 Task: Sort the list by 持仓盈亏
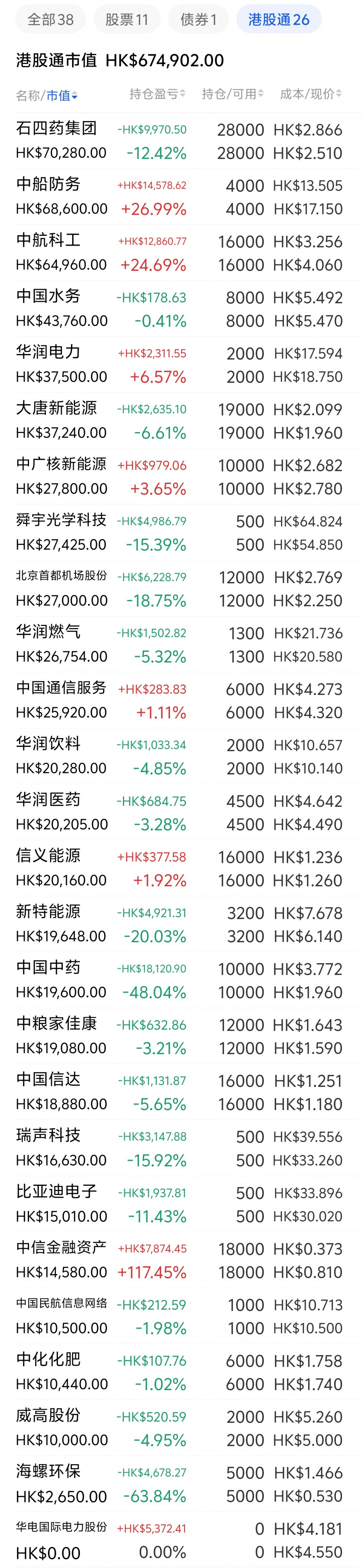click(x=157, y=94)
